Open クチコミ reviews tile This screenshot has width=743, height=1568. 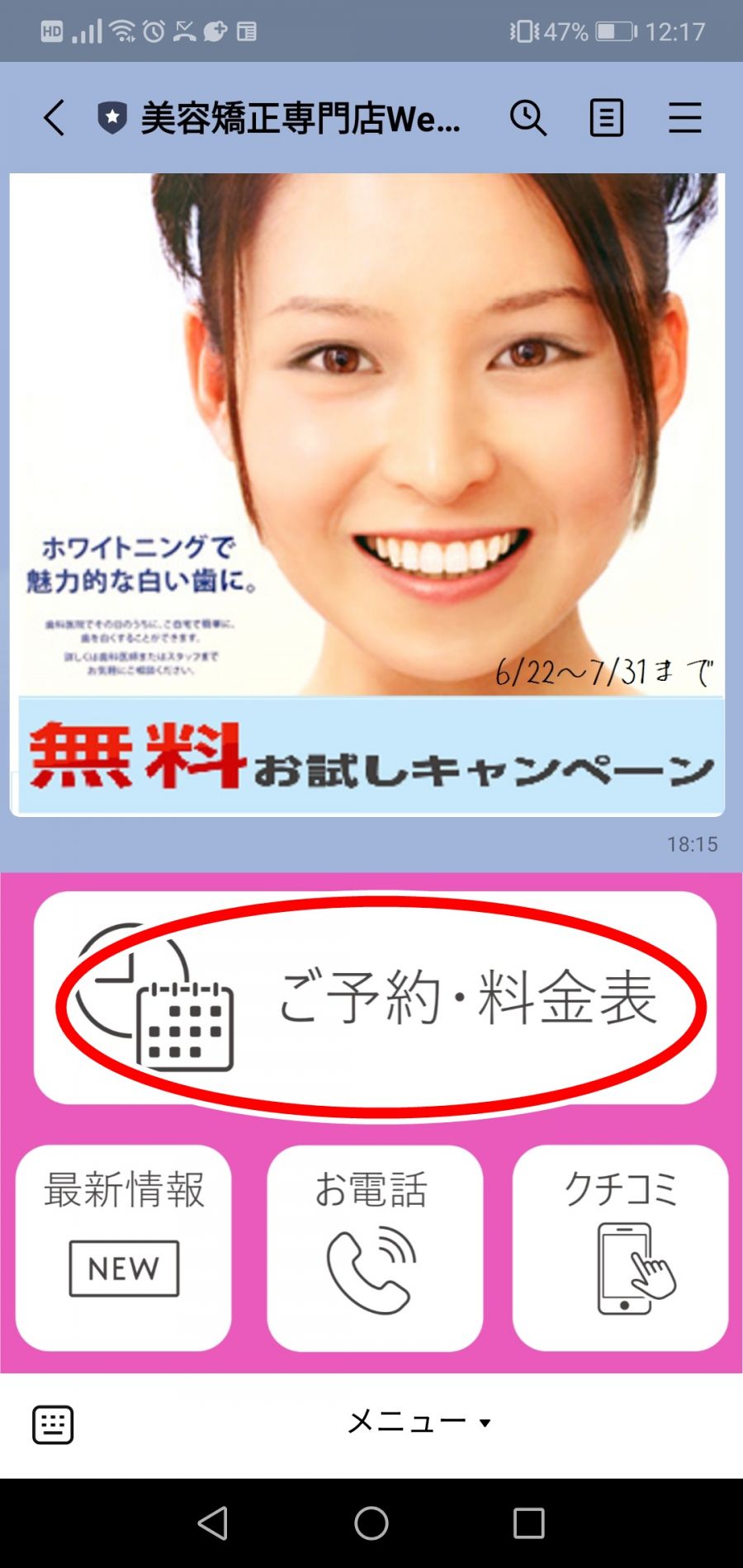(x=620, y=1247)
